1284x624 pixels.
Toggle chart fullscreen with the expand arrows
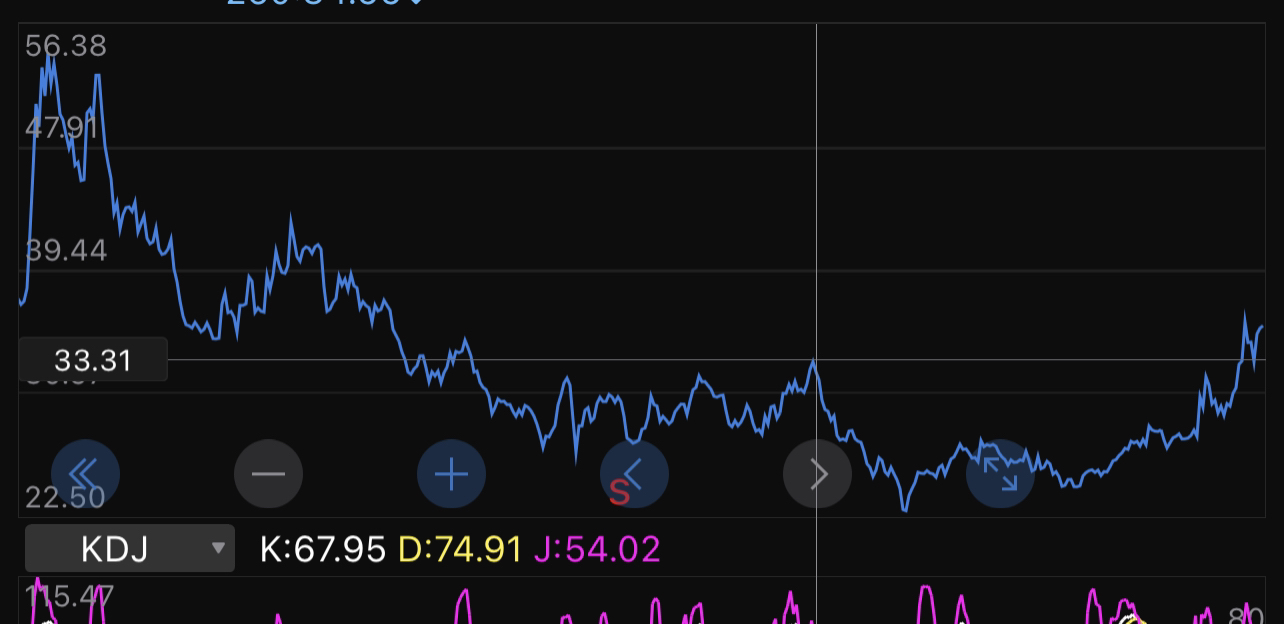tap(1000, 474)
